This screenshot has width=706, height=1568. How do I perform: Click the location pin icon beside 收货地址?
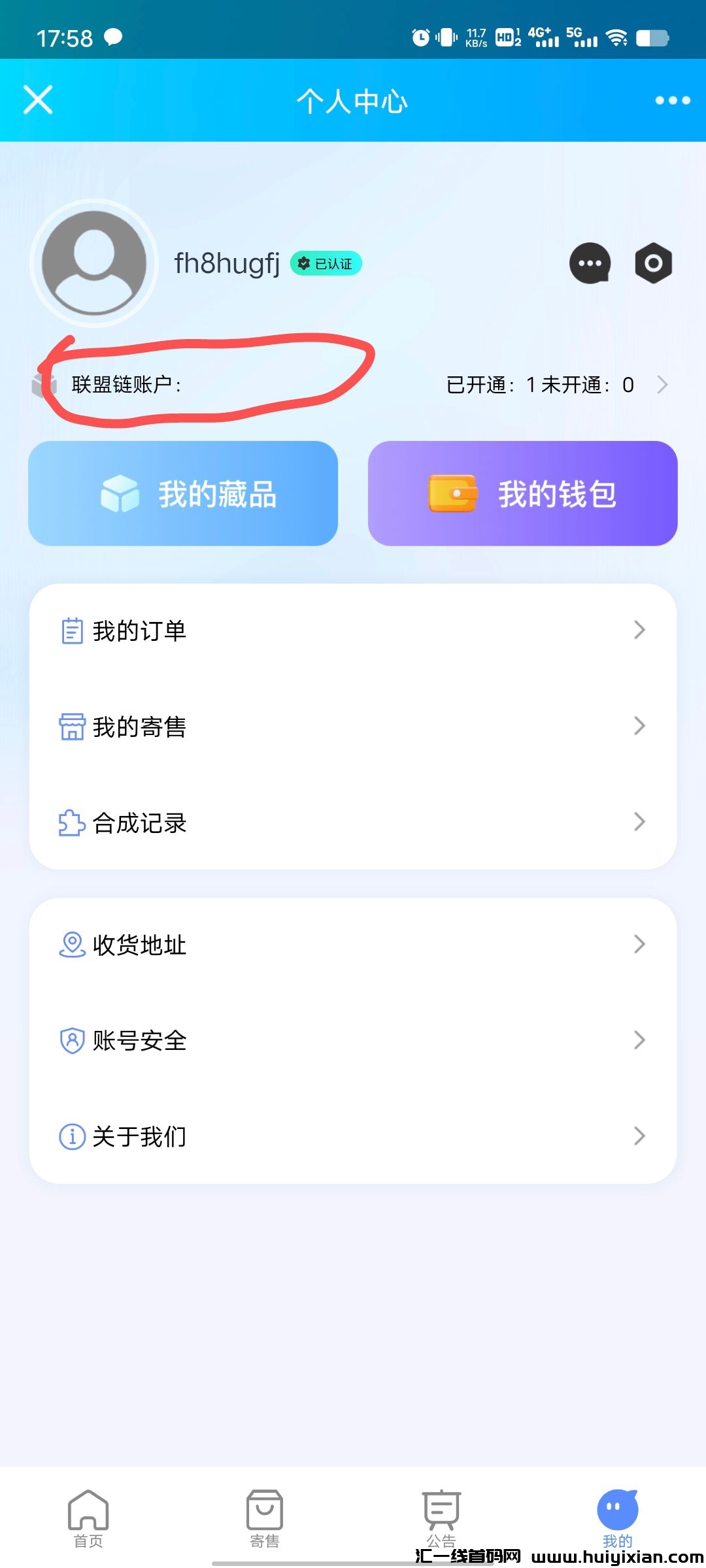coord(73,943)
